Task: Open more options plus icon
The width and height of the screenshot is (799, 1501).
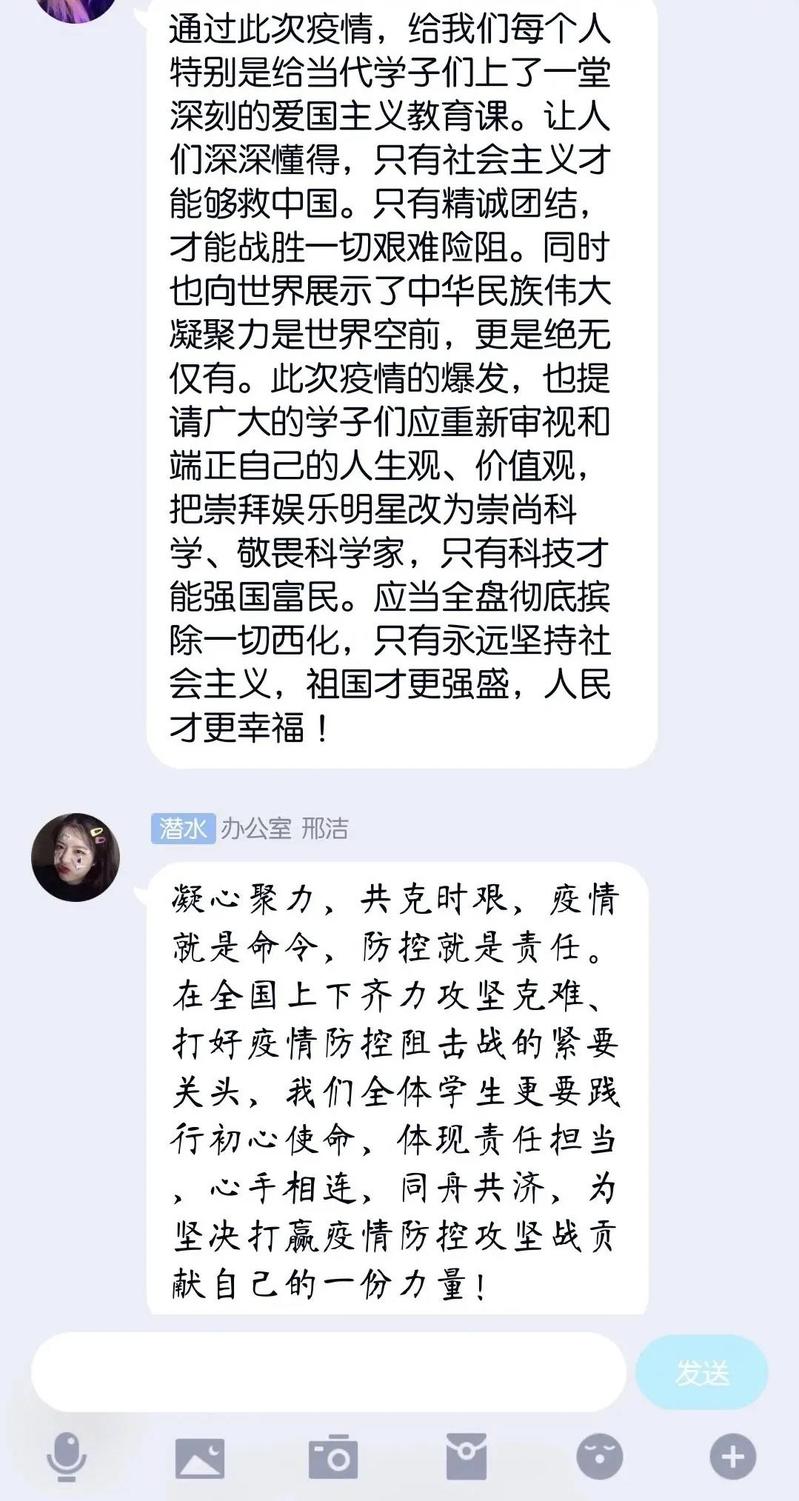Action: 732,1457
